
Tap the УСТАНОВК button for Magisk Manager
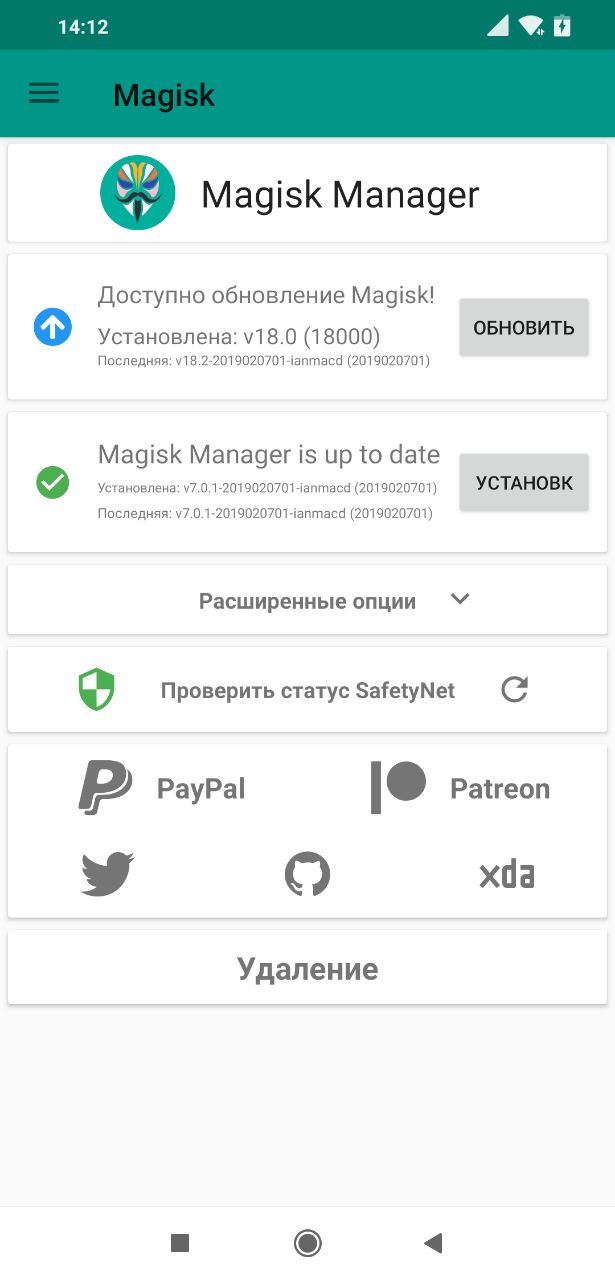[x=524, y=483]
